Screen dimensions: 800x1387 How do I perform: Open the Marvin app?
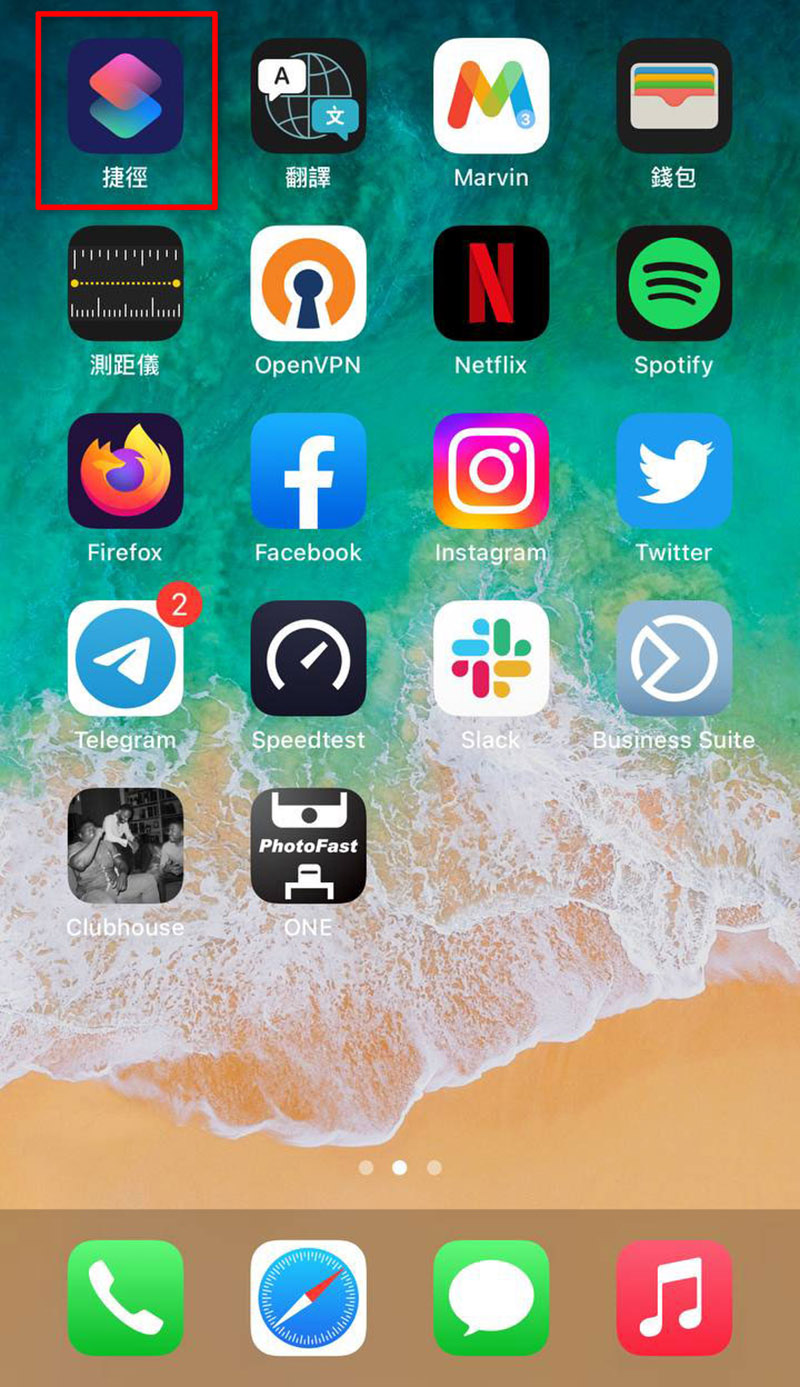point(491,96)
